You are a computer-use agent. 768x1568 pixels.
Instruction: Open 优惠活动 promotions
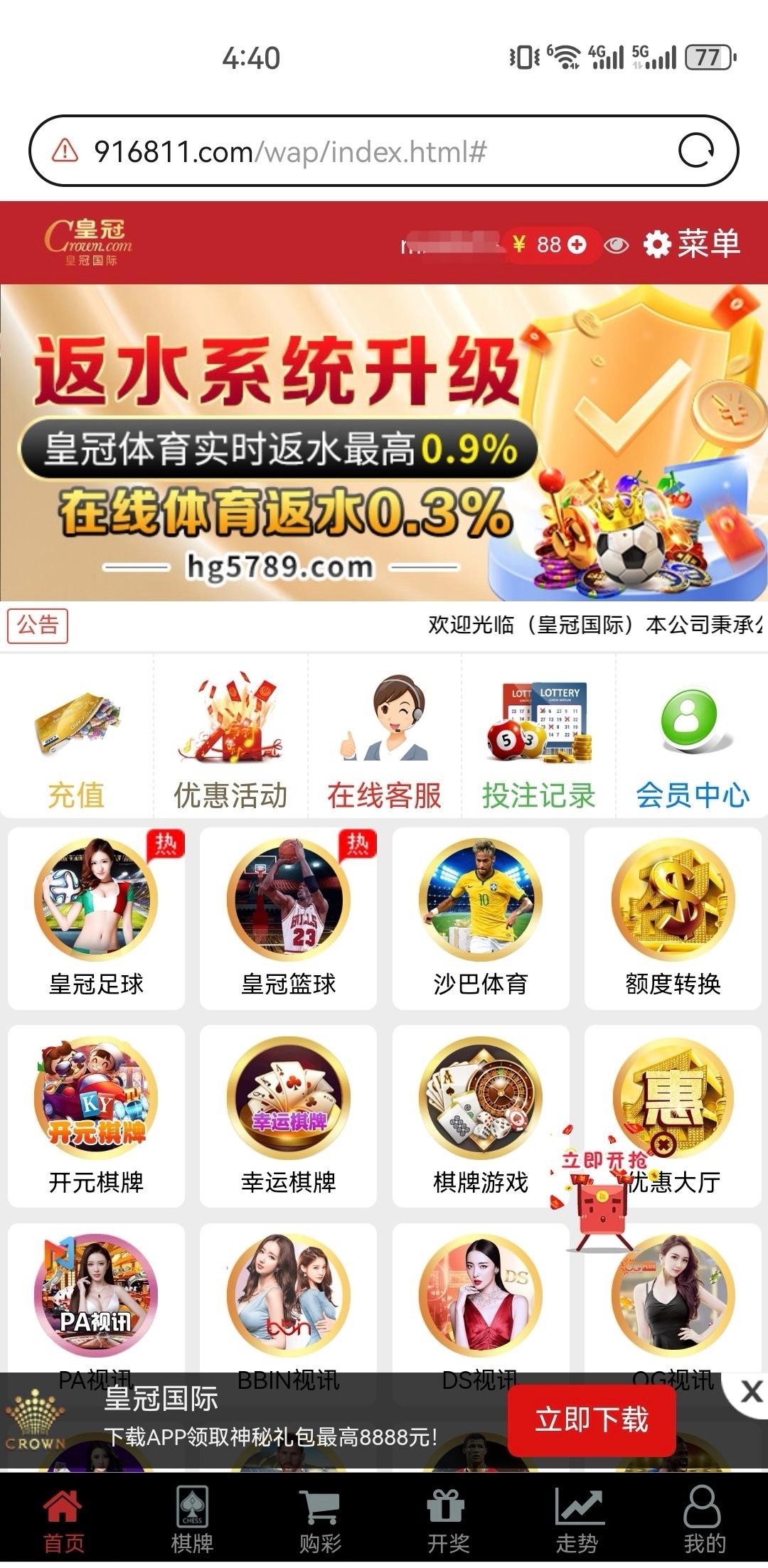[x=230, y=739]
